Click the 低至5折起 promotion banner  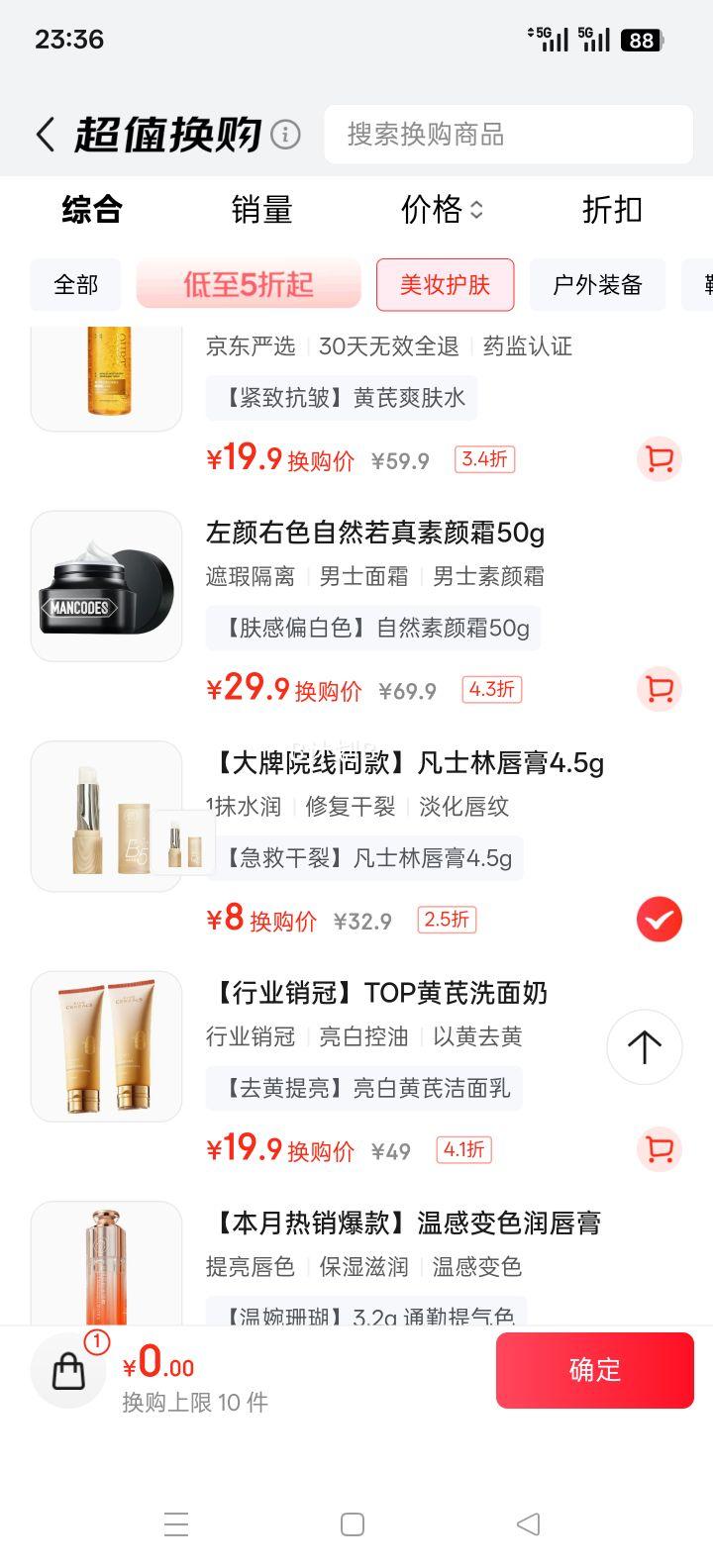pos(248,284)
